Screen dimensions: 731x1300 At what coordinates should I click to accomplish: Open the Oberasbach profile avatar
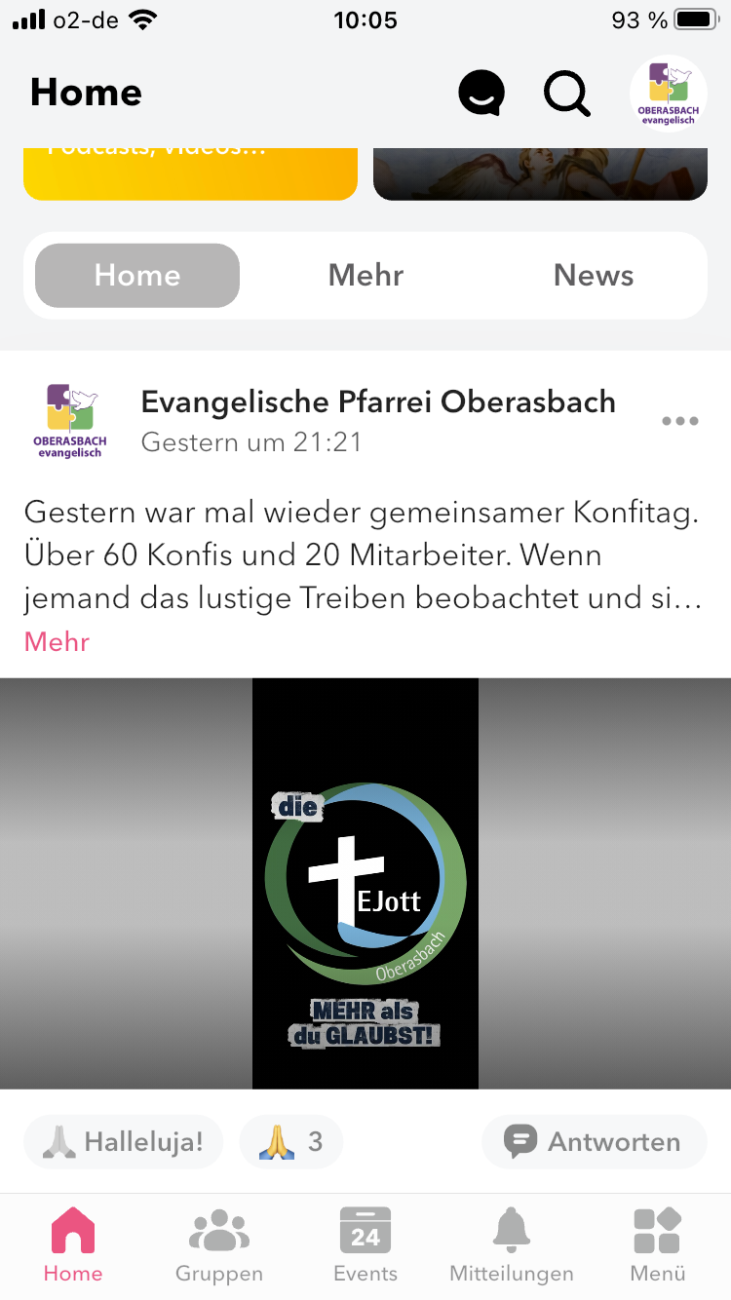point(668,94)
